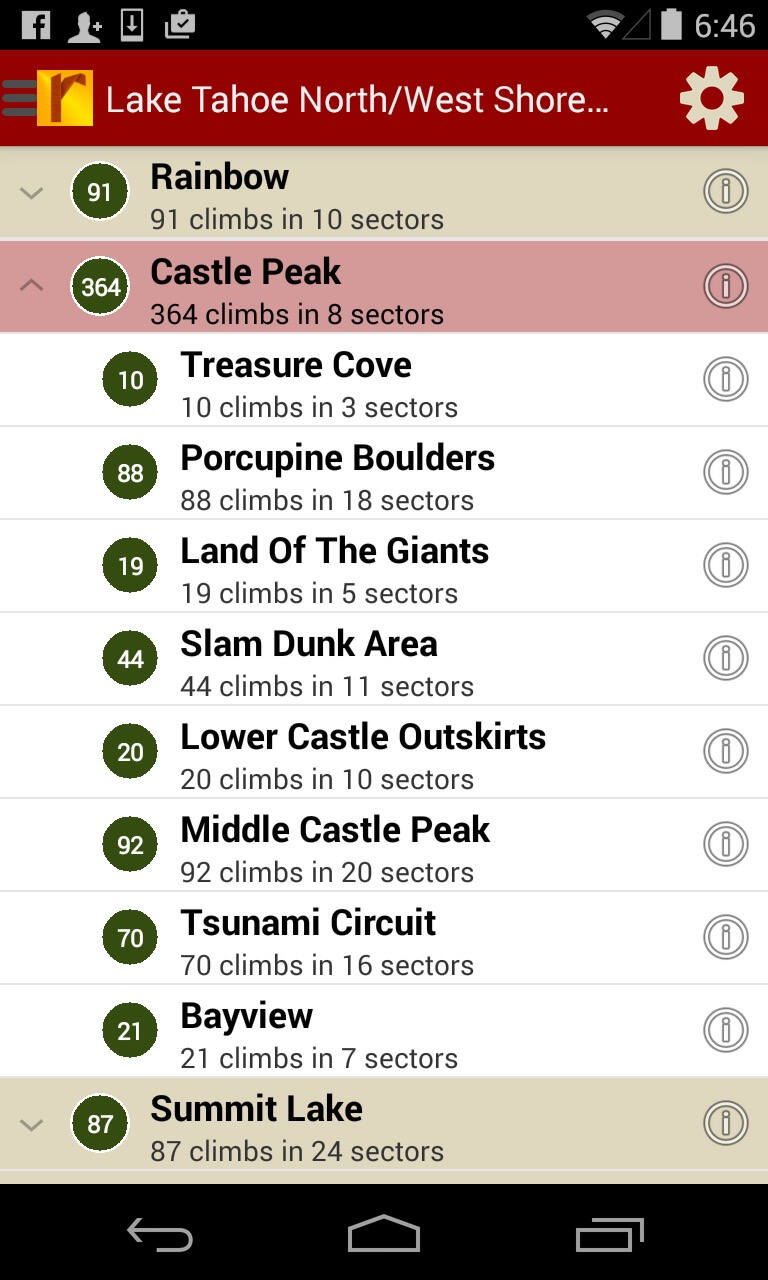Screen dimensions: 768x1280
Task: Open Middle Castle Peak
Action: click(x=400, y=845)
